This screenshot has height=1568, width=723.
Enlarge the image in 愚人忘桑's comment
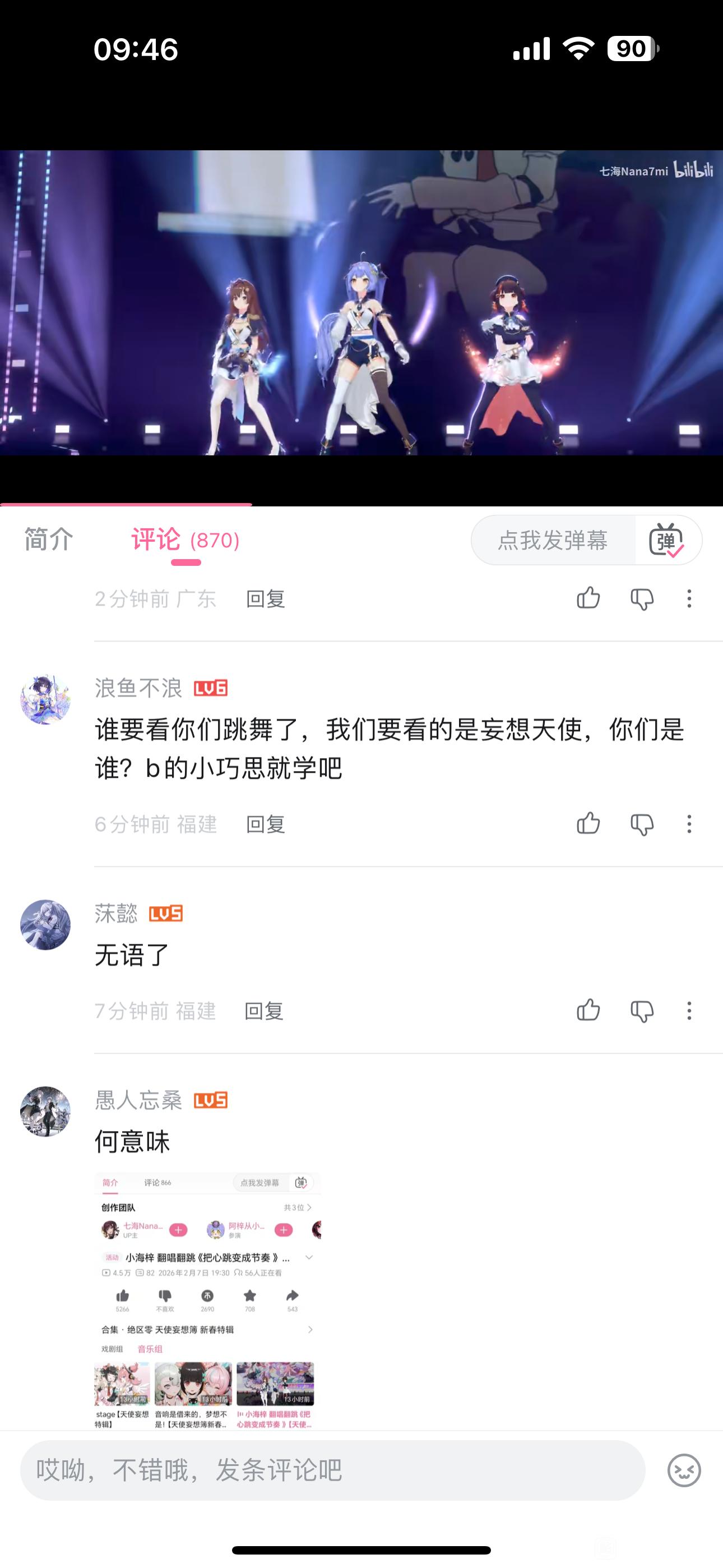point(207,1300)
